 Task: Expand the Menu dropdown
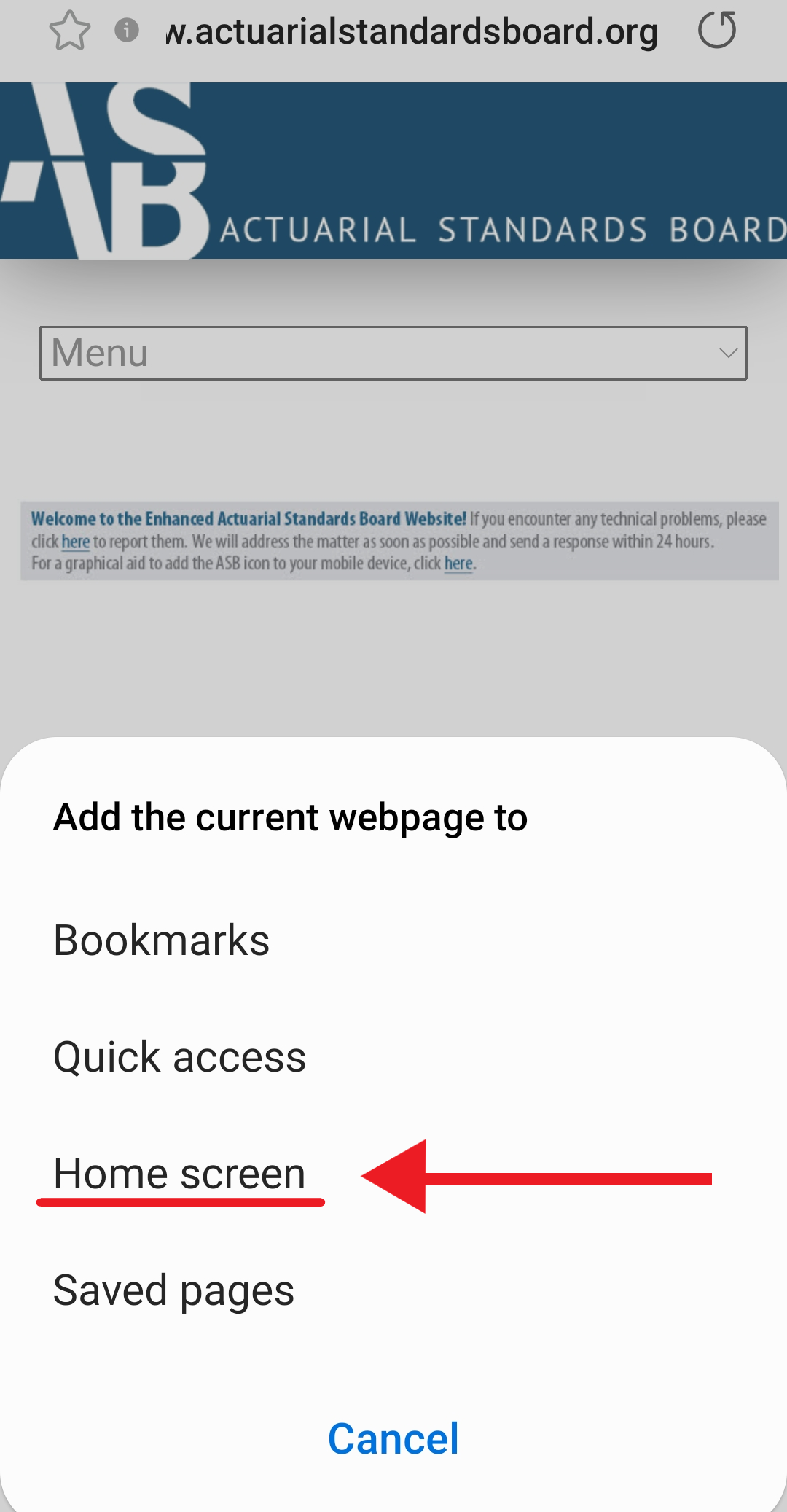click(393, 353)
